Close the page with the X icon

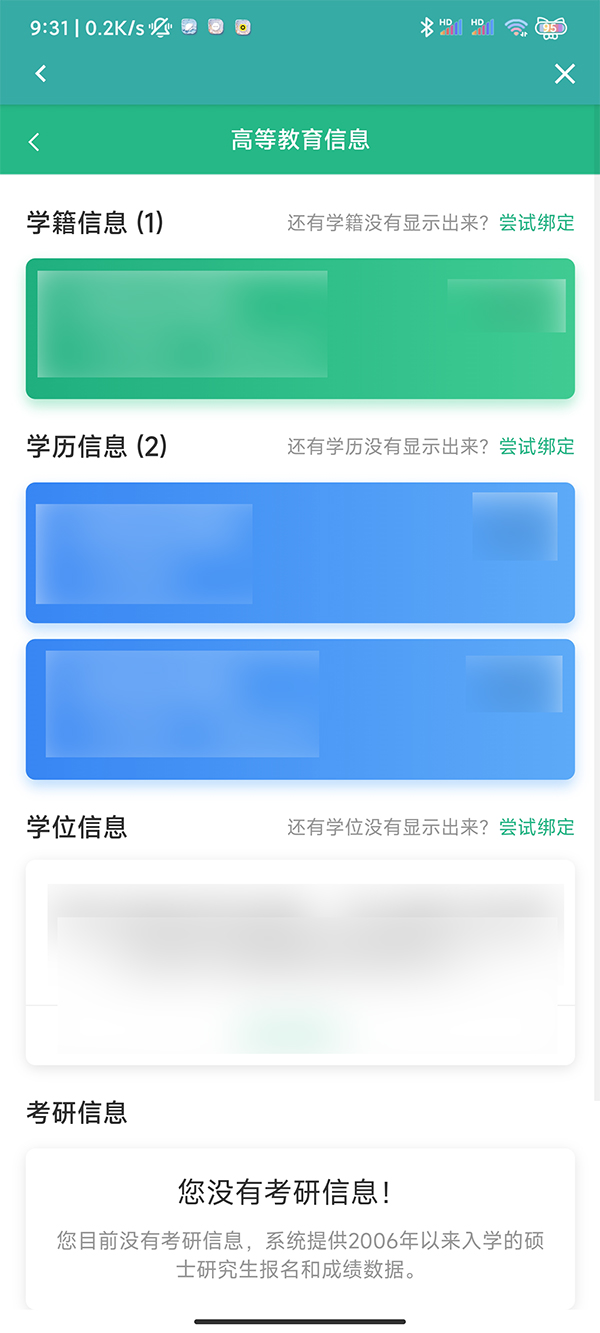[565, 73]
